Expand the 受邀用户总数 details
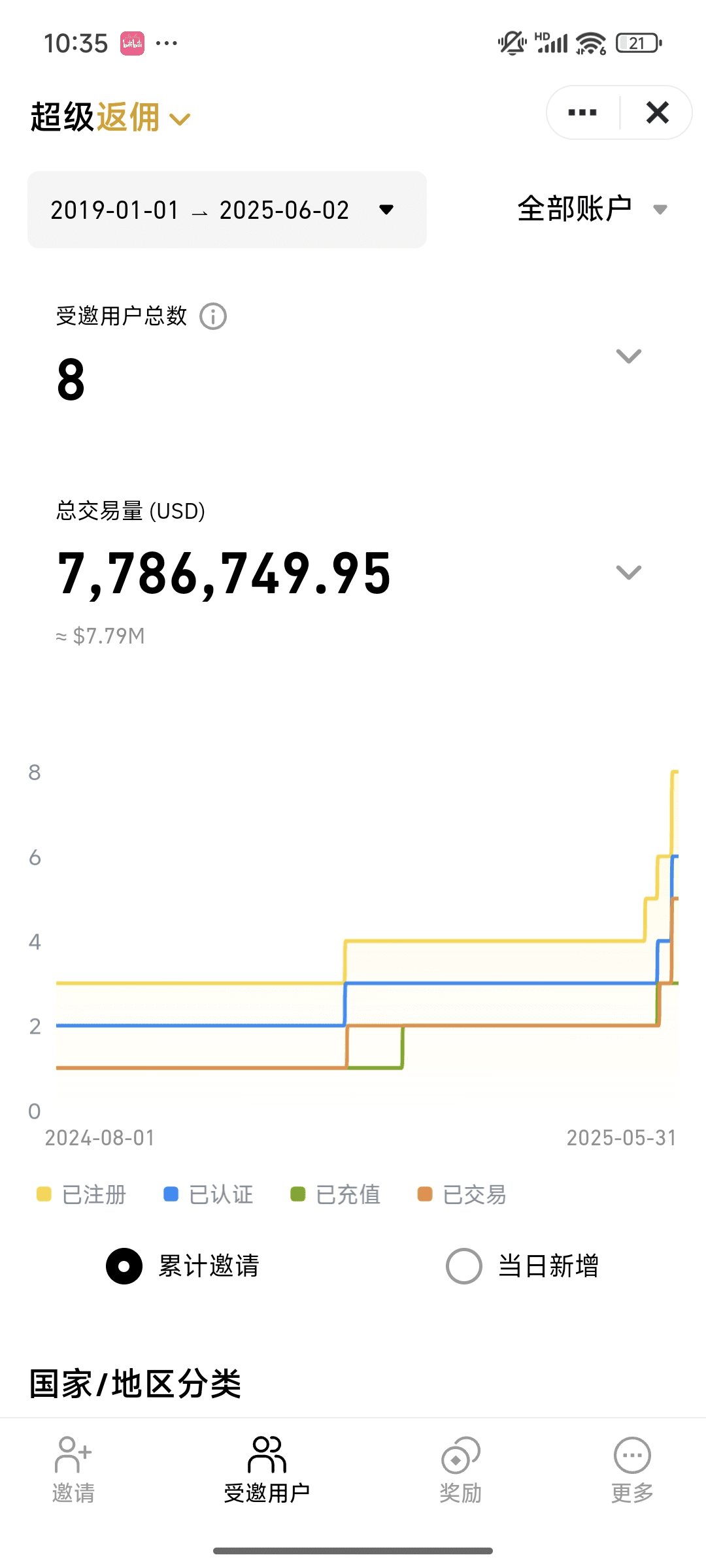706x1568 pixels. tap(628, 356)
